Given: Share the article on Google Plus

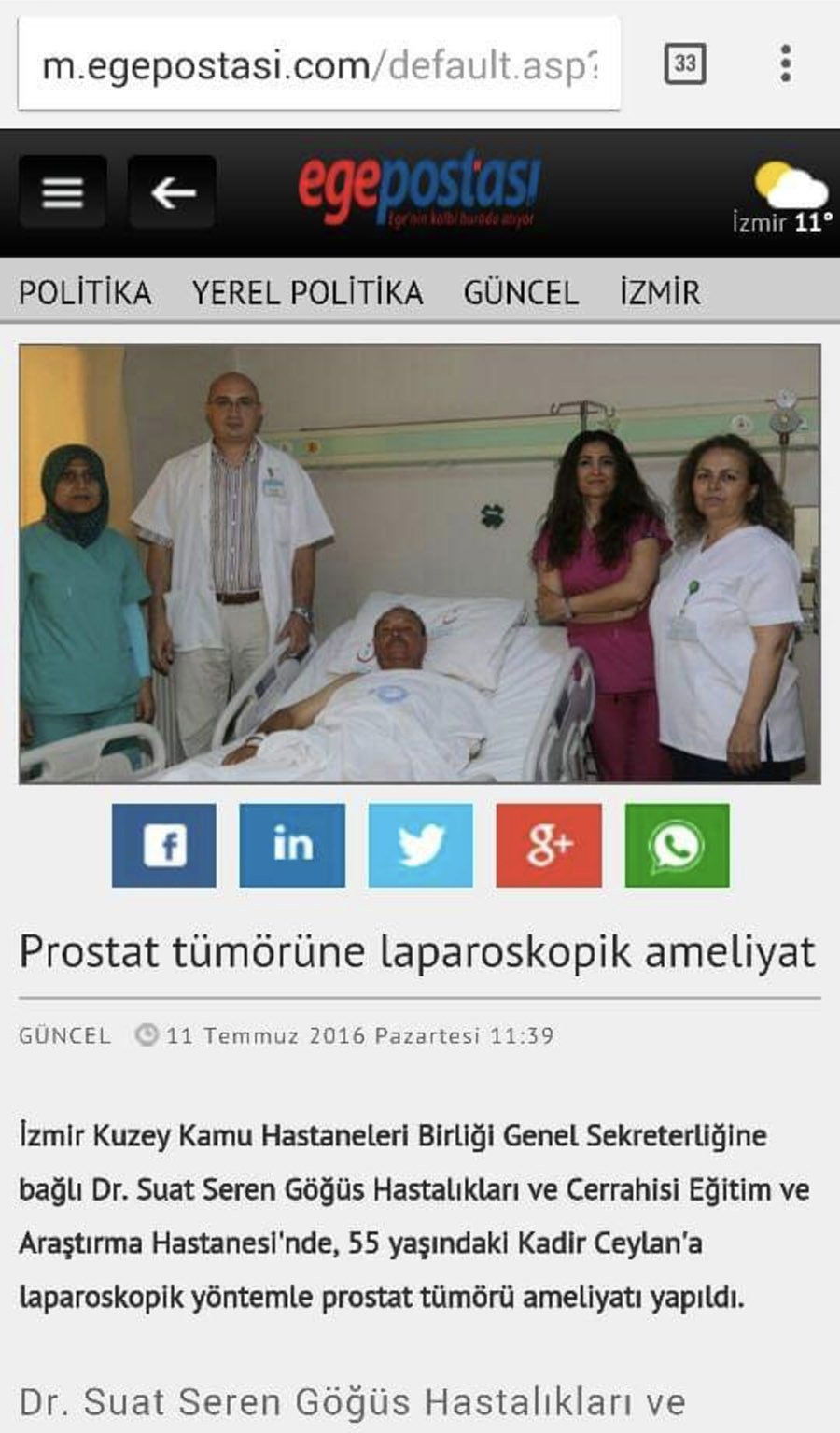Looking at the screenshot, I should pyautogui.click(x=549, y=845).
